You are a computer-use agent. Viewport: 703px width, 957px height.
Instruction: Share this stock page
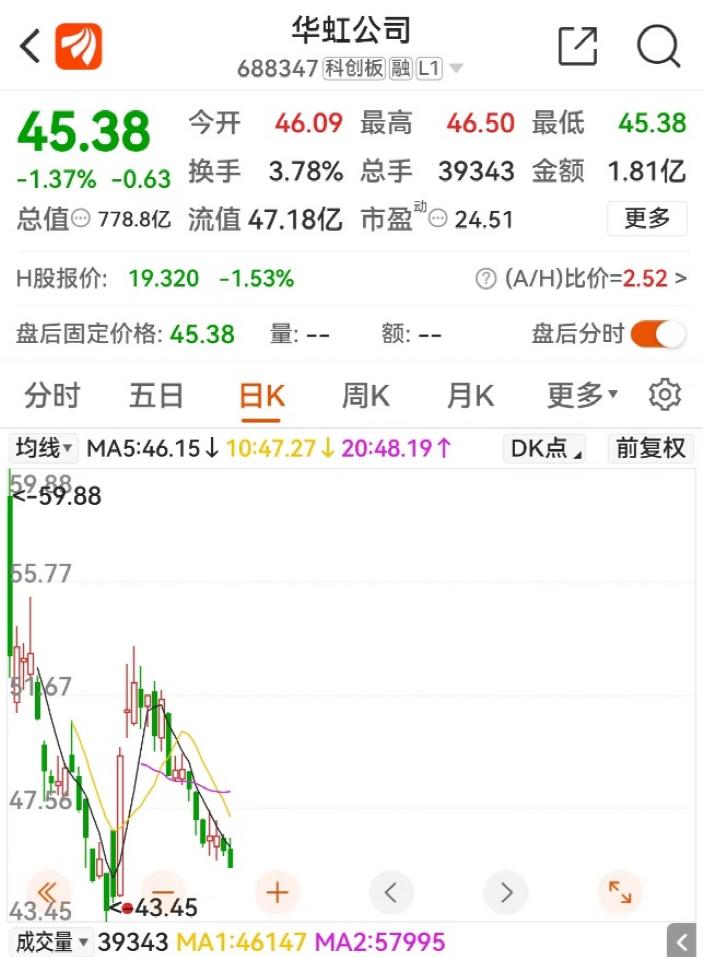577,46
